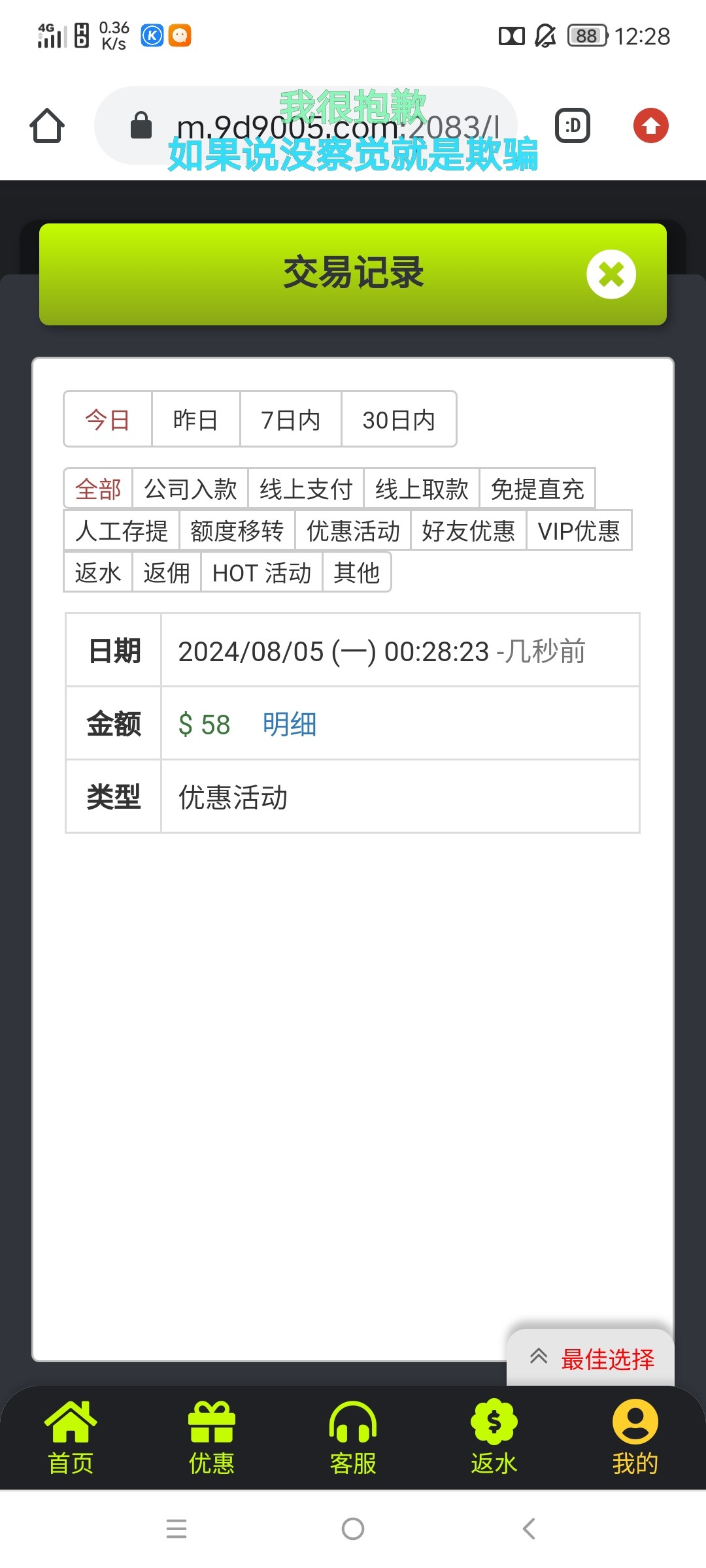This screenshot has height=1568, width=706.
Task: Select the 昨日 date filter
Action: 195,419
